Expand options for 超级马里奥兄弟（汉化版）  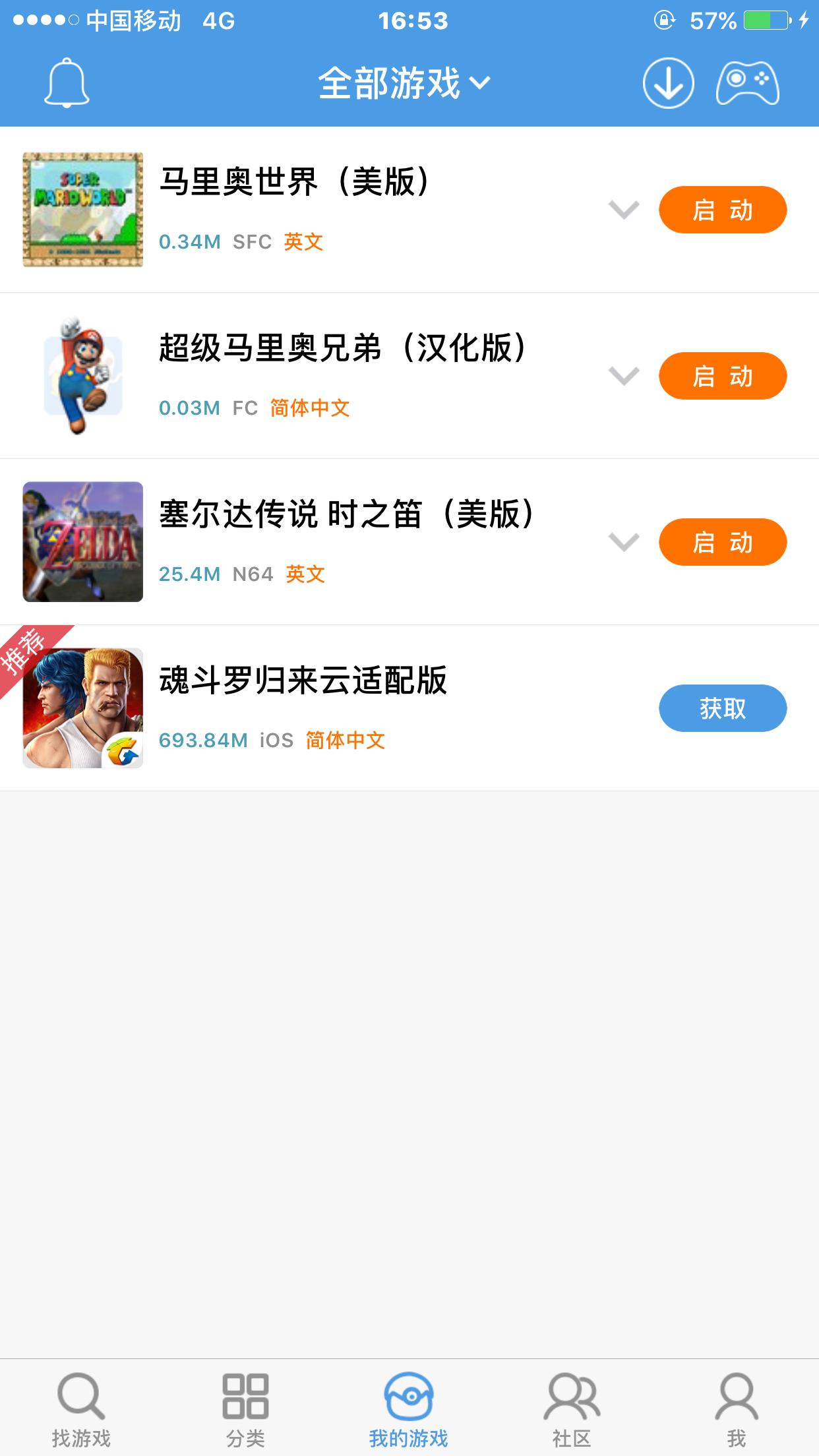[624, 376]
